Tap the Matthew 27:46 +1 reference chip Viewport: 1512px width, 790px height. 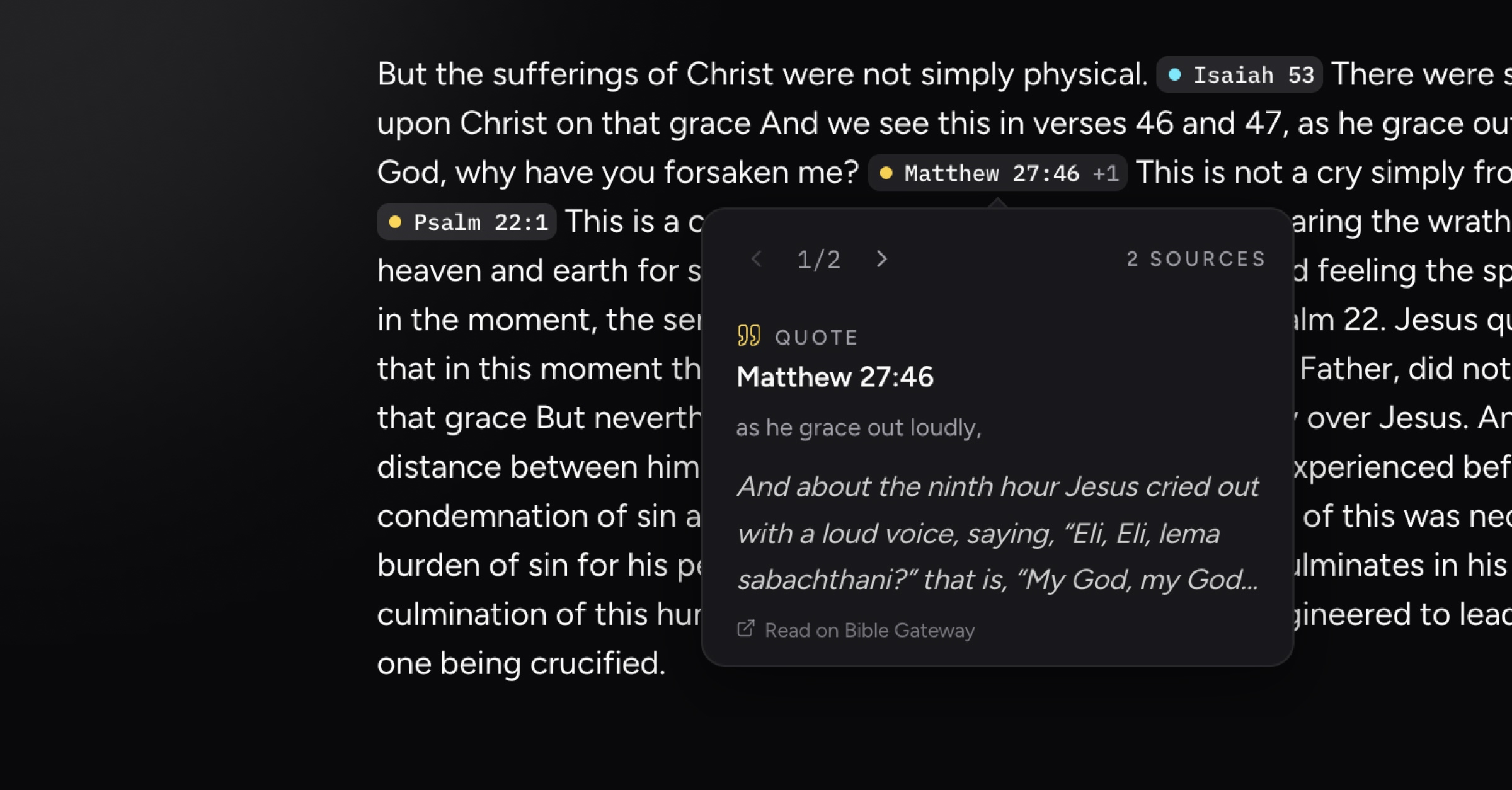(x=998, y=173)
